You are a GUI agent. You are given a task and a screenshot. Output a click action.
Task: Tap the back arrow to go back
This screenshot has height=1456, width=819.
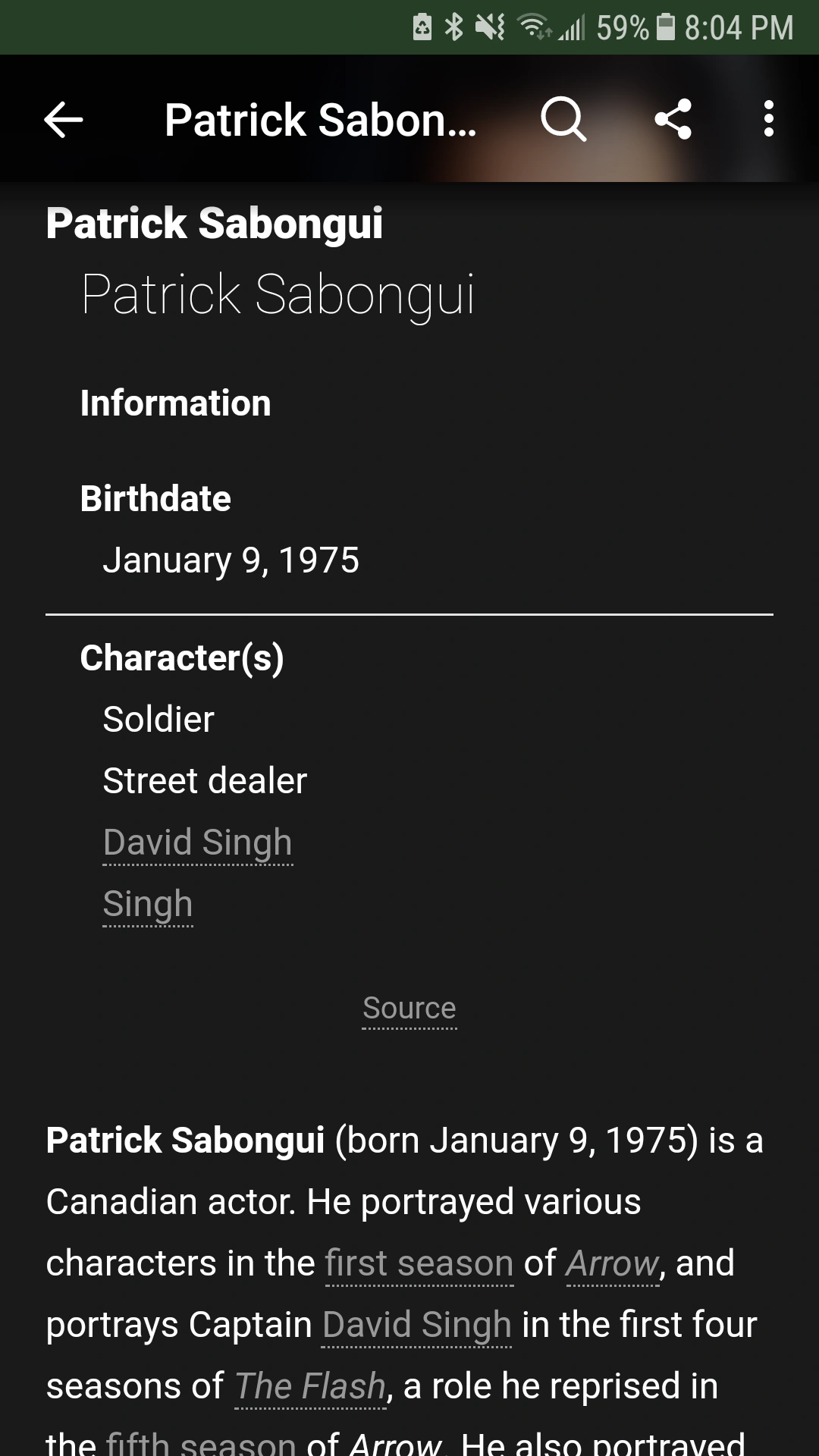coord(62,120)
